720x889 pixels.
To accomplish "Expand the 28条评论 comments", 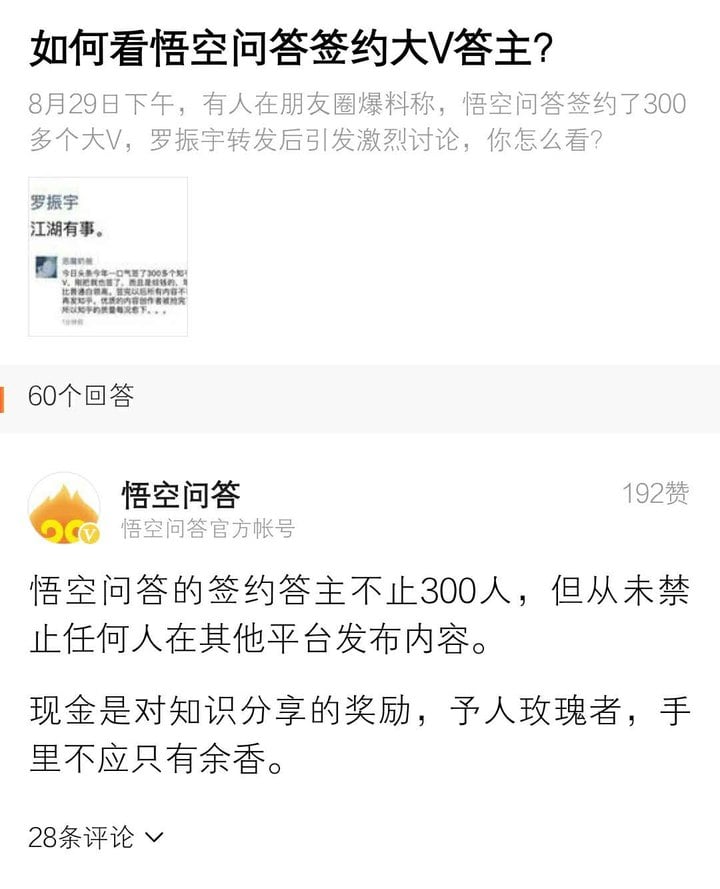I will 96,838.
